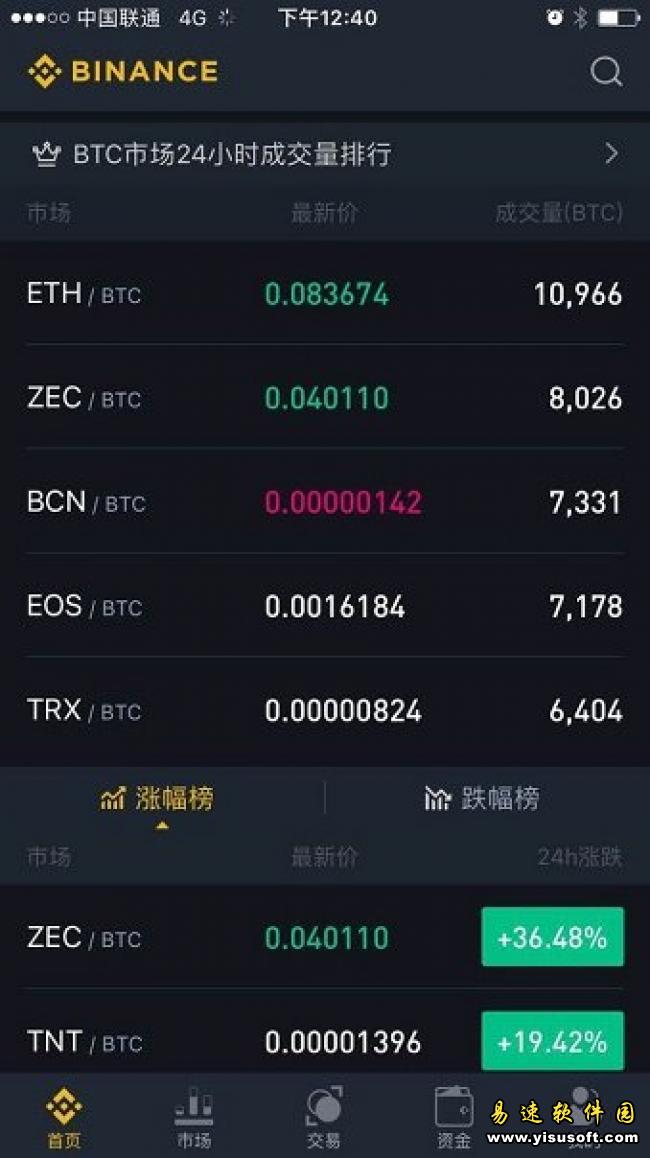Image resolution: width=650 pixels, height=1158 pixels.
Task: Open the search magnifier icon
Action: pos(606,72)
